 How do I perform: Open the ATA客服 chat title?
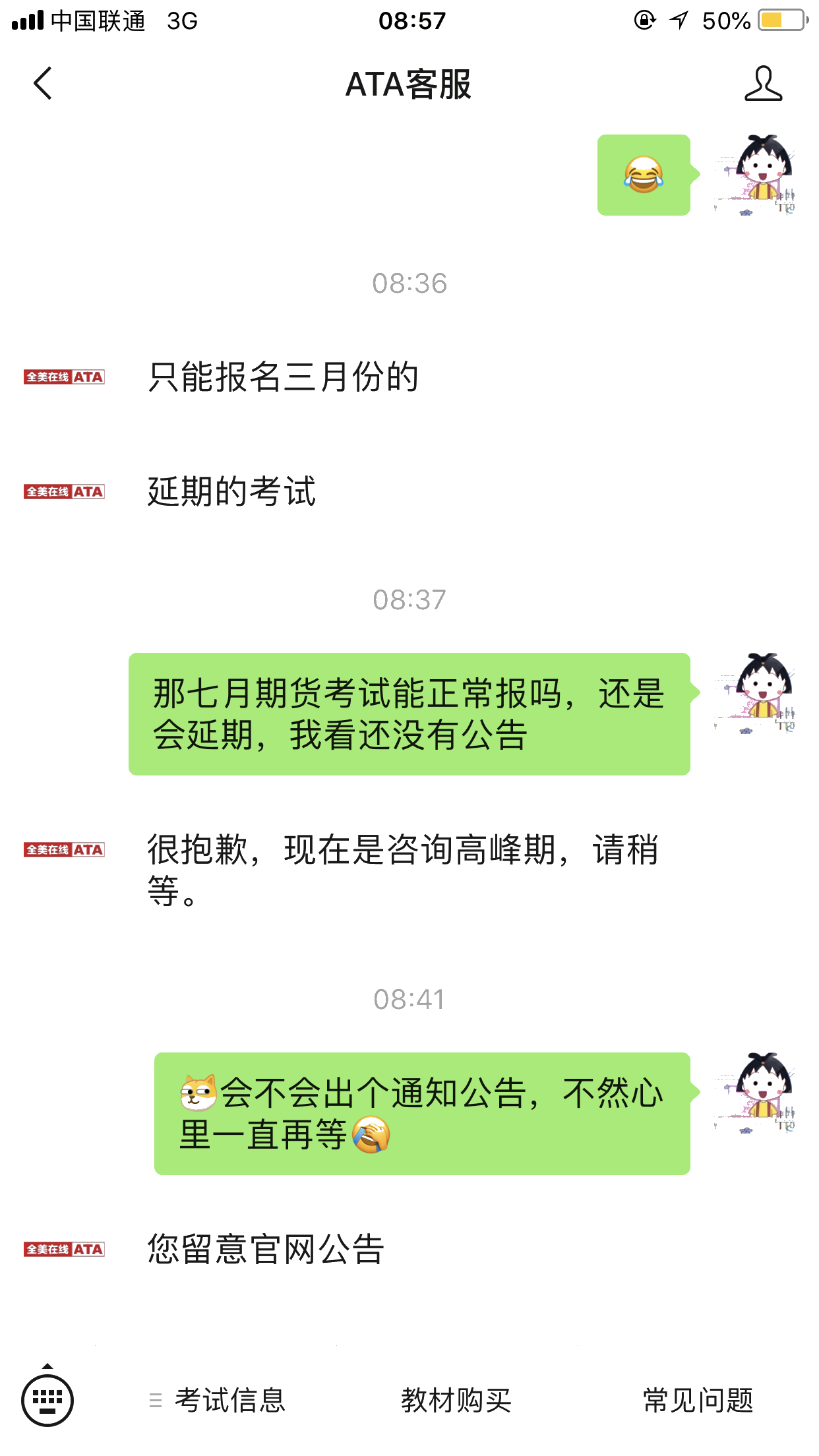coord(409,84)
